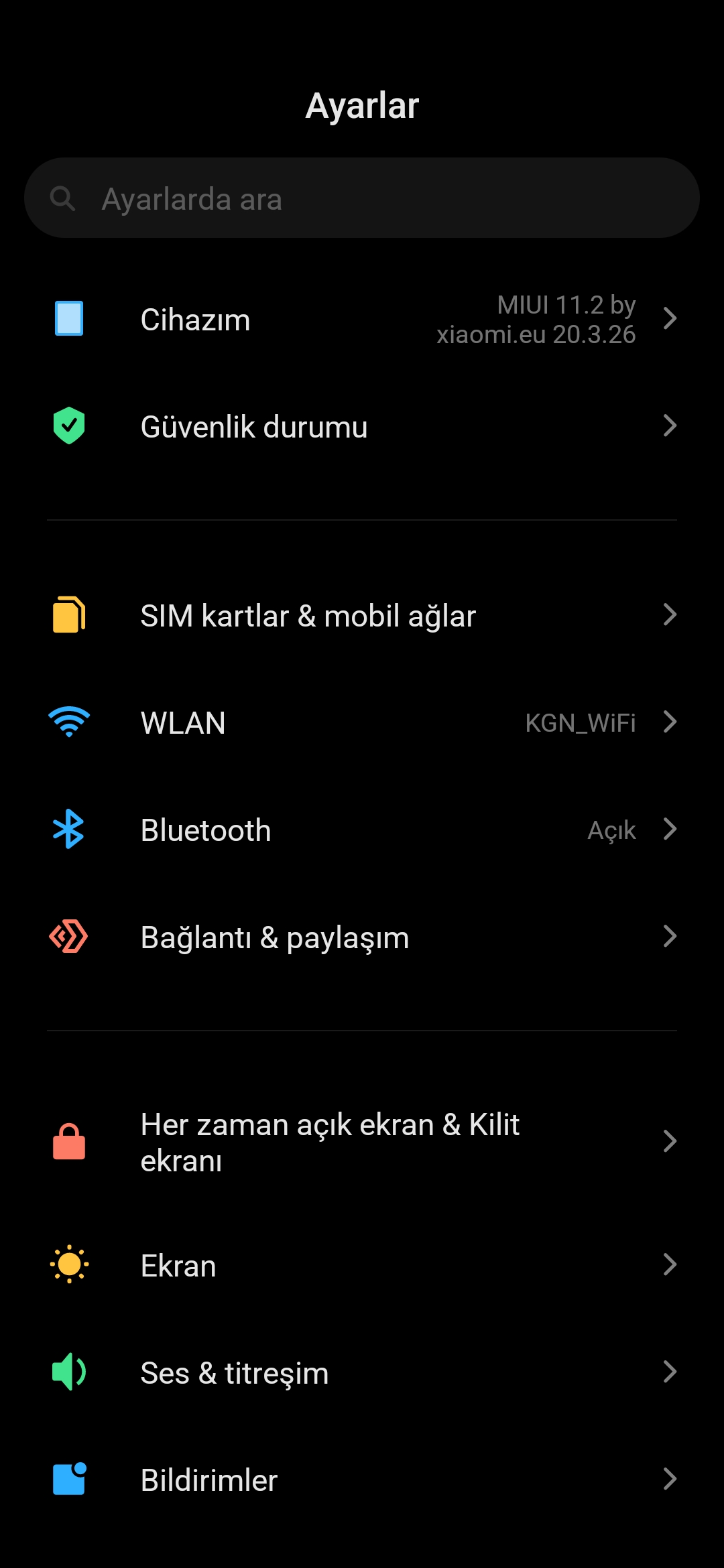Open Her zaman açık ekran & Kilit ekranı
724x1568 pixels.
tap(362, 1142)
